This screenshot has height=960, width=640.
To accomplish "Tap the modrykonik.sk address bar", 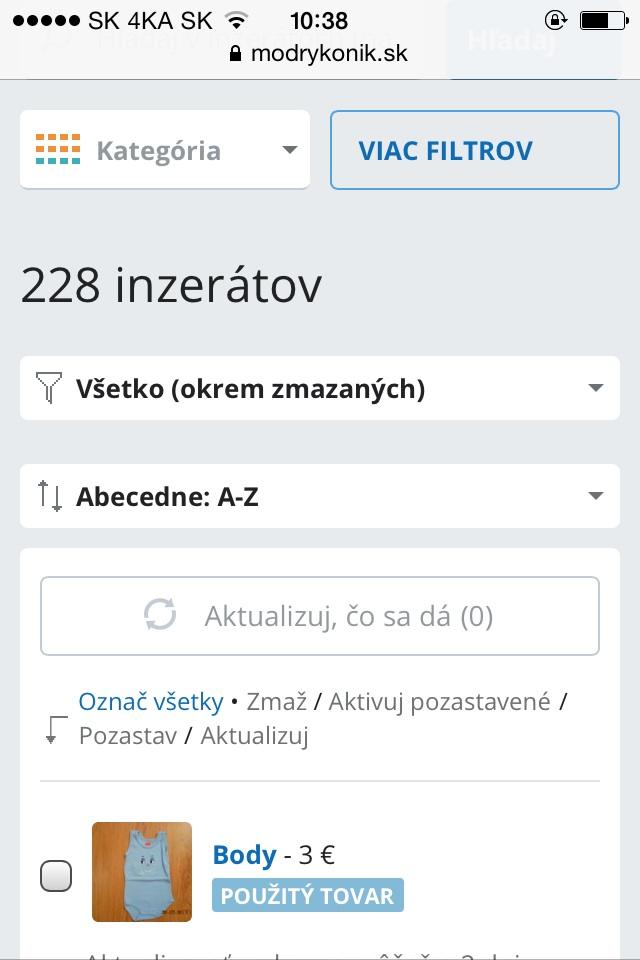I will point(320,53).
